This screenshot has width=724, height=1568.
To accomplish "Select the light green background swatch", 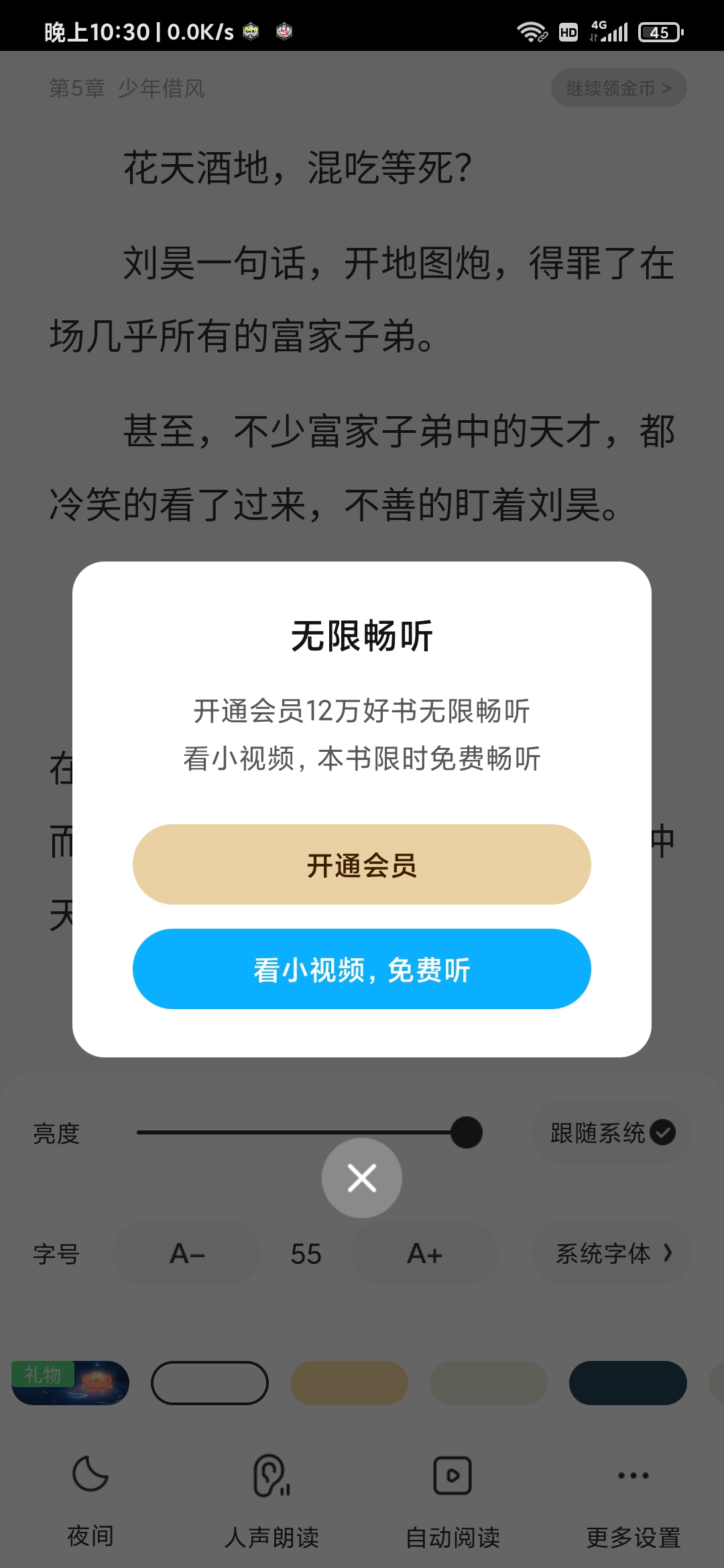I will pos(489,1383).
